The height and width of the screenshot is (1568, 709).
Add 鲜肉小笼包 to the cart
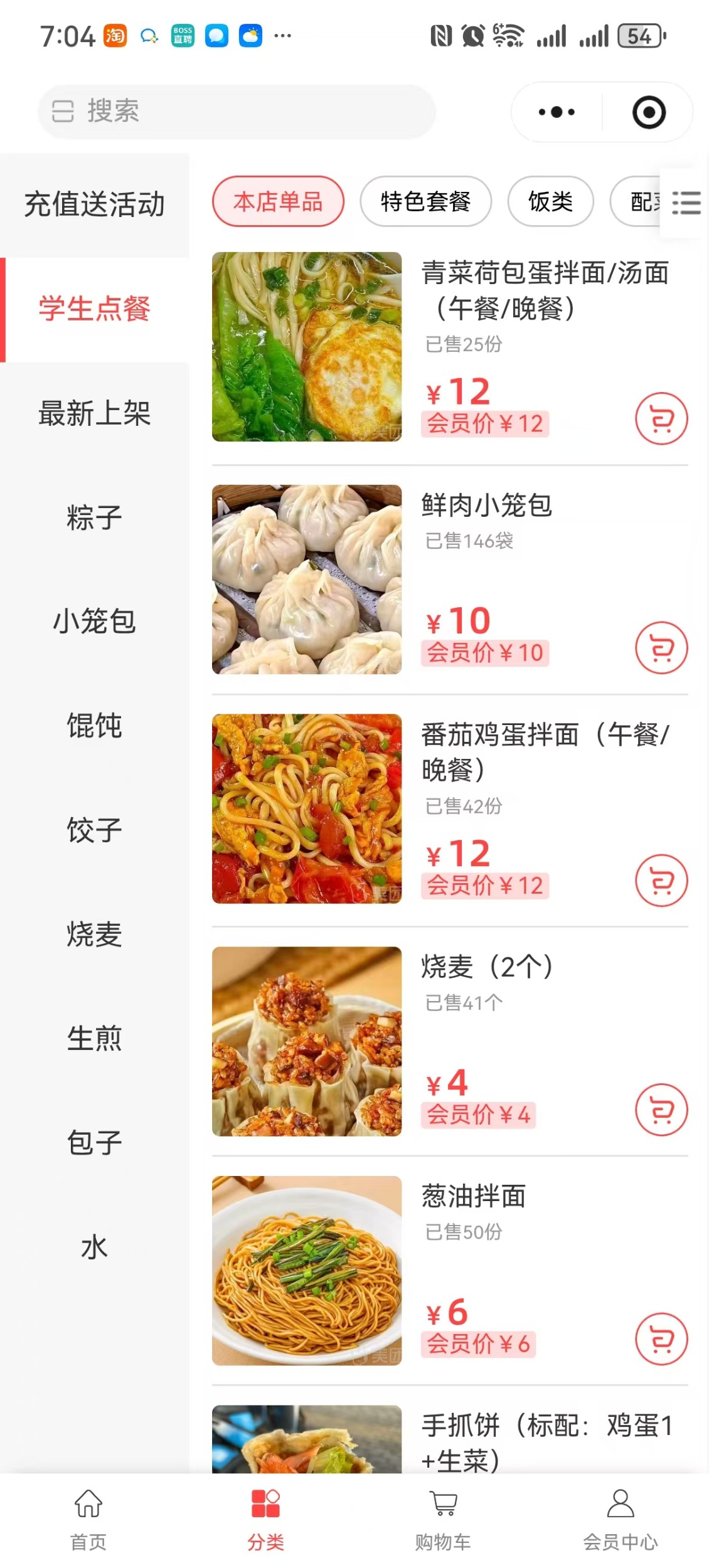pyautogui.click(x=661, y=647)
